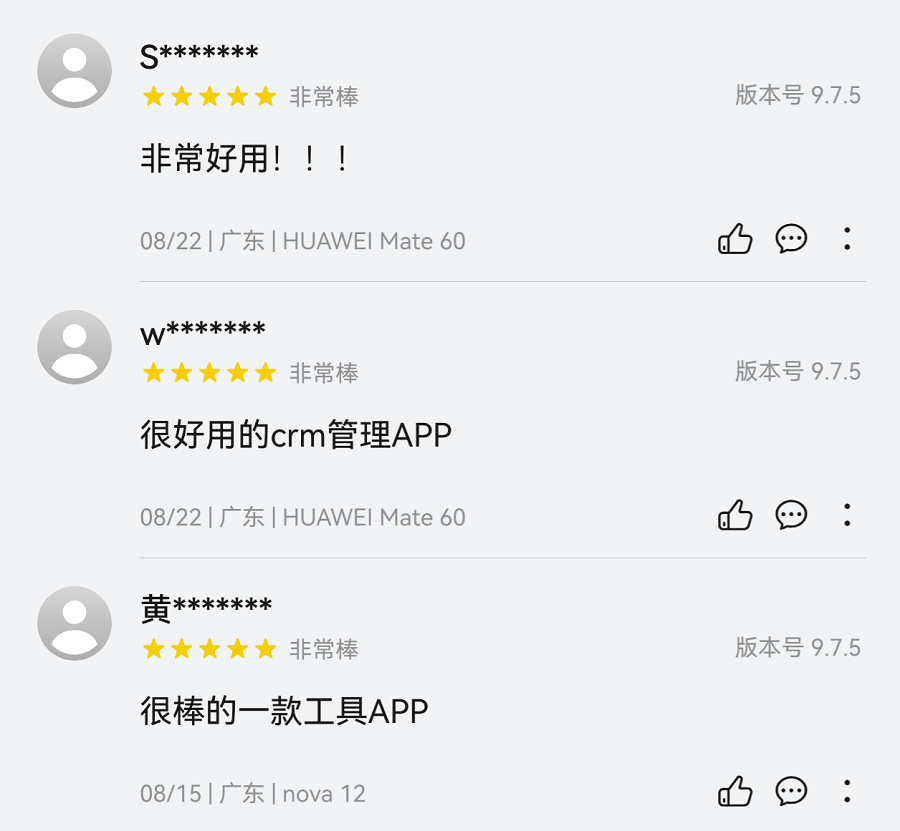Like the 很棒的一款工具APP review

pos(735,791)
